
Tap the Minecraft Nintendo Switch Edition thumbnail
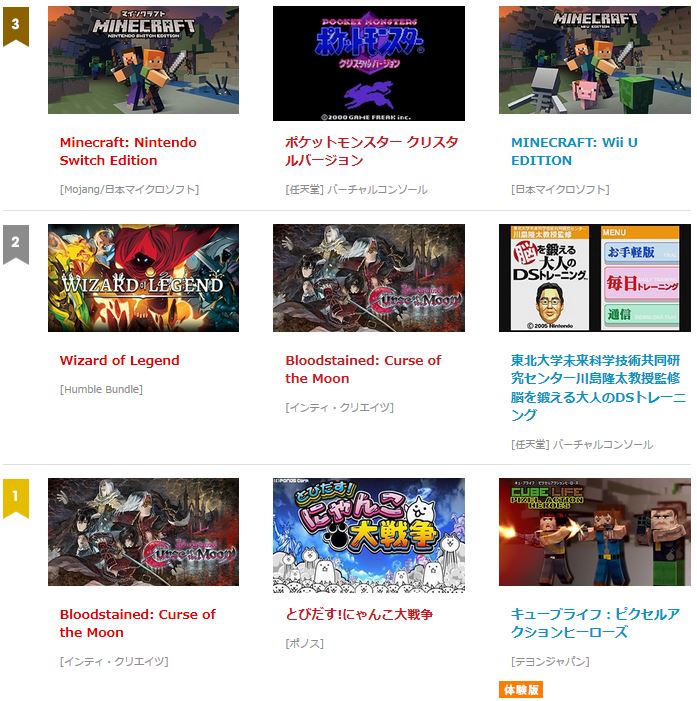coord(143,60)
